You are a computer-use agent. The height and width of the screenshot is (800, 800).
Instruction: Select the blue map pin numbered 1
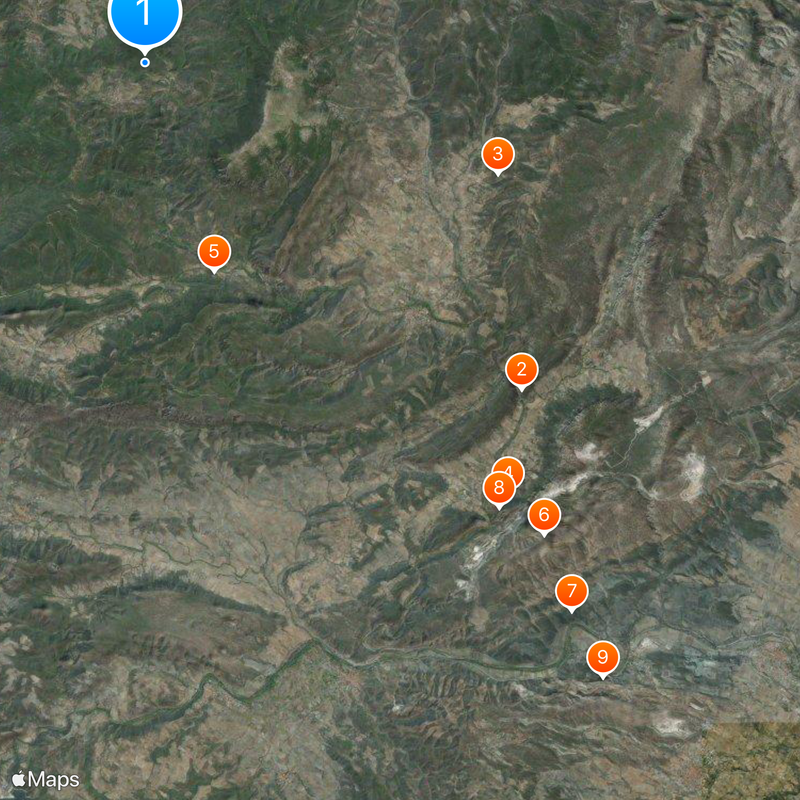pos(145,16)
